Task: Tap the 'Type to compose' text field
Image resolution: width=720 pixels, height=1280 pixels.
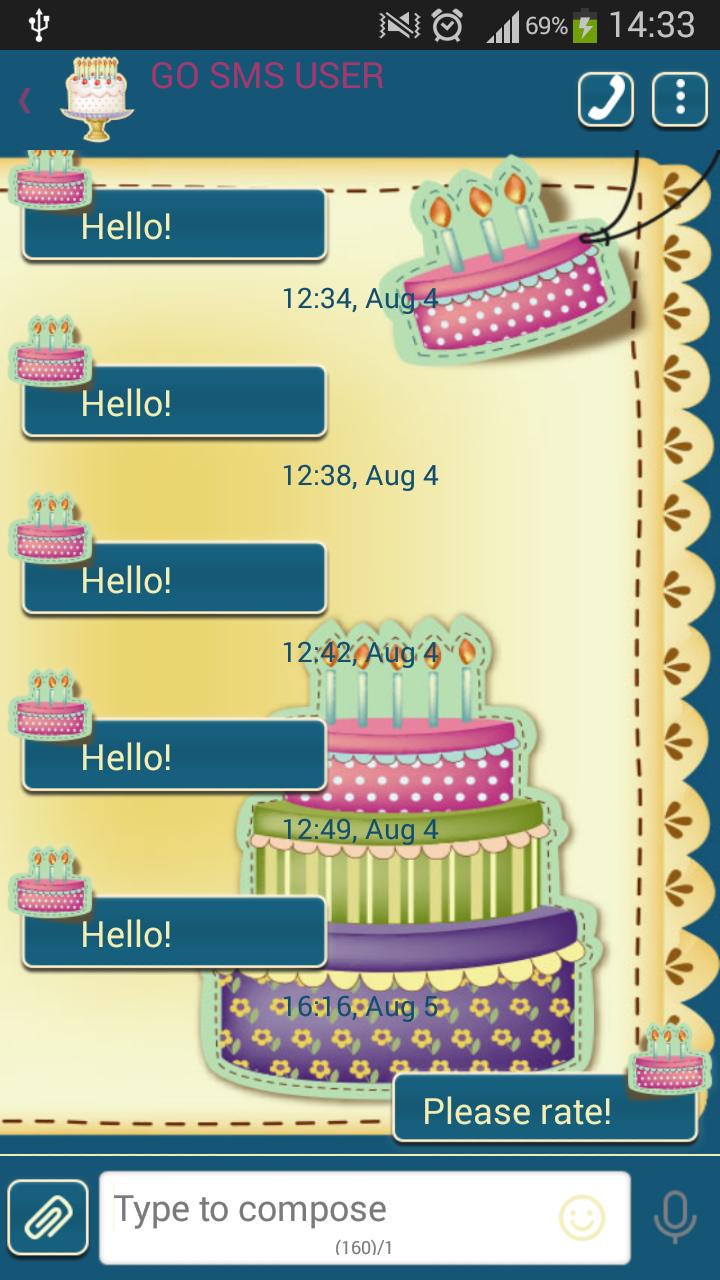Action: 300,1208
